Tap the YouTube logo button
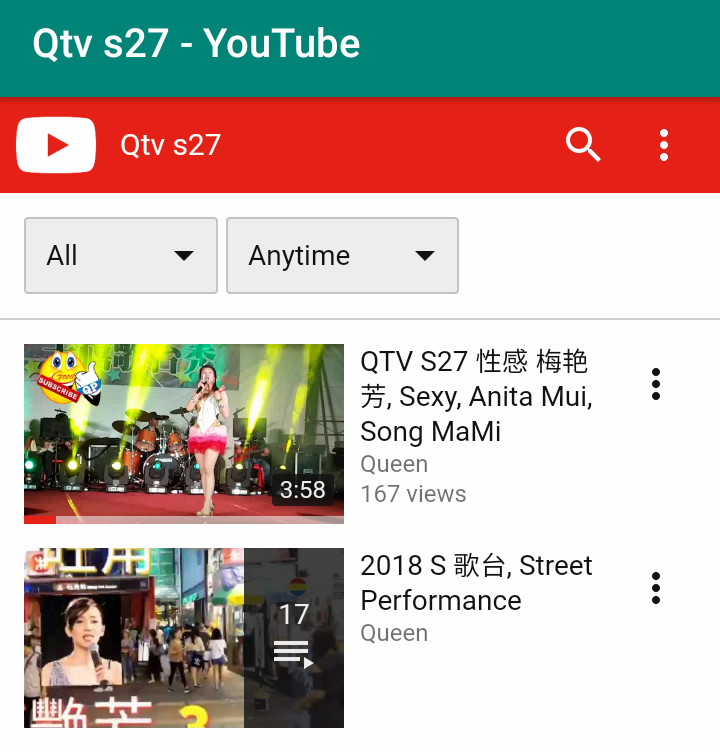Screen dimensions: 720x752 click(x=56, y=145)
